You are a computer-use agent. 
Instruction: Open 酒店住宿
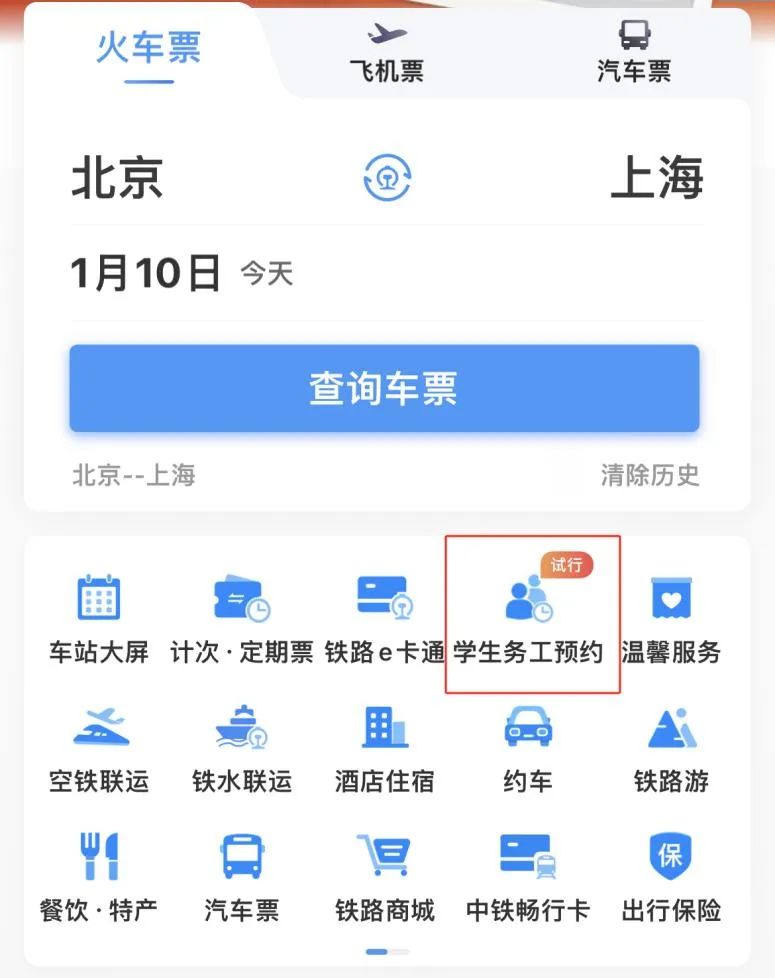pyautogui.click(x=384, y=750)
